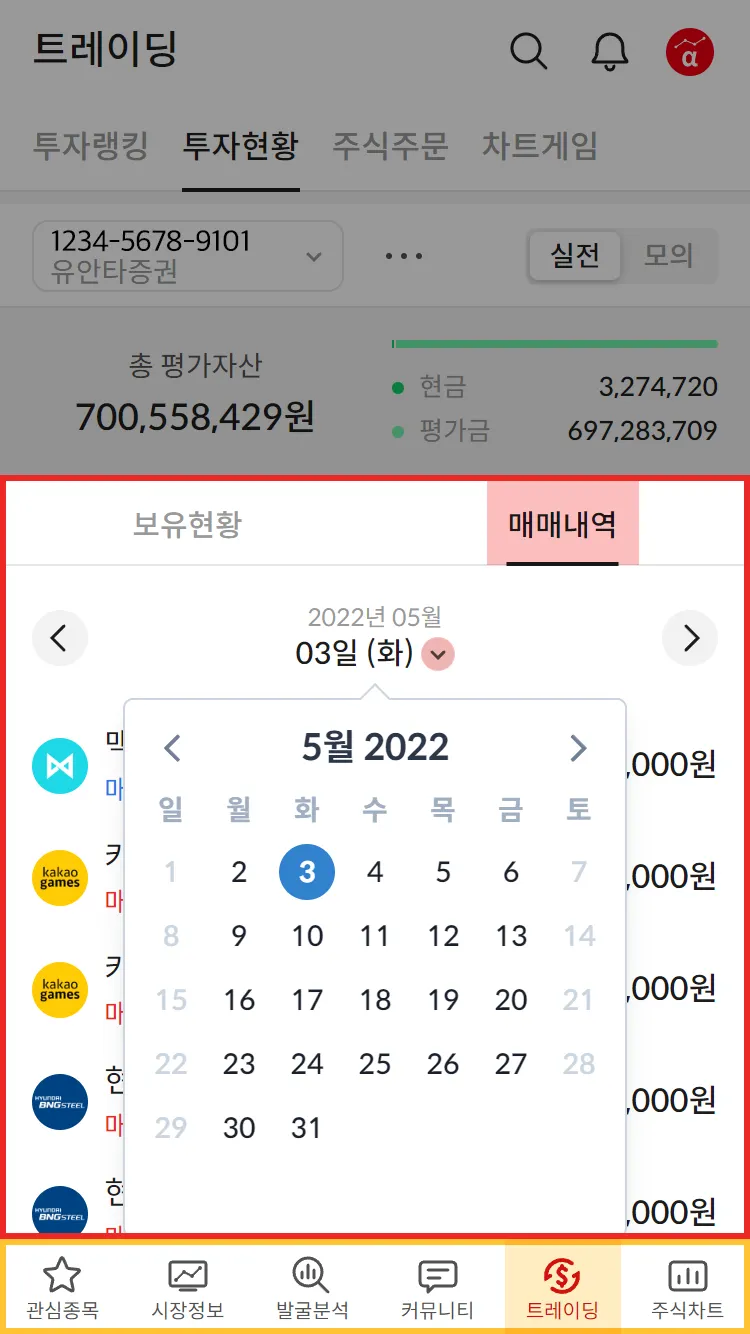Open the red alpha profile icon

click(690, 52)
